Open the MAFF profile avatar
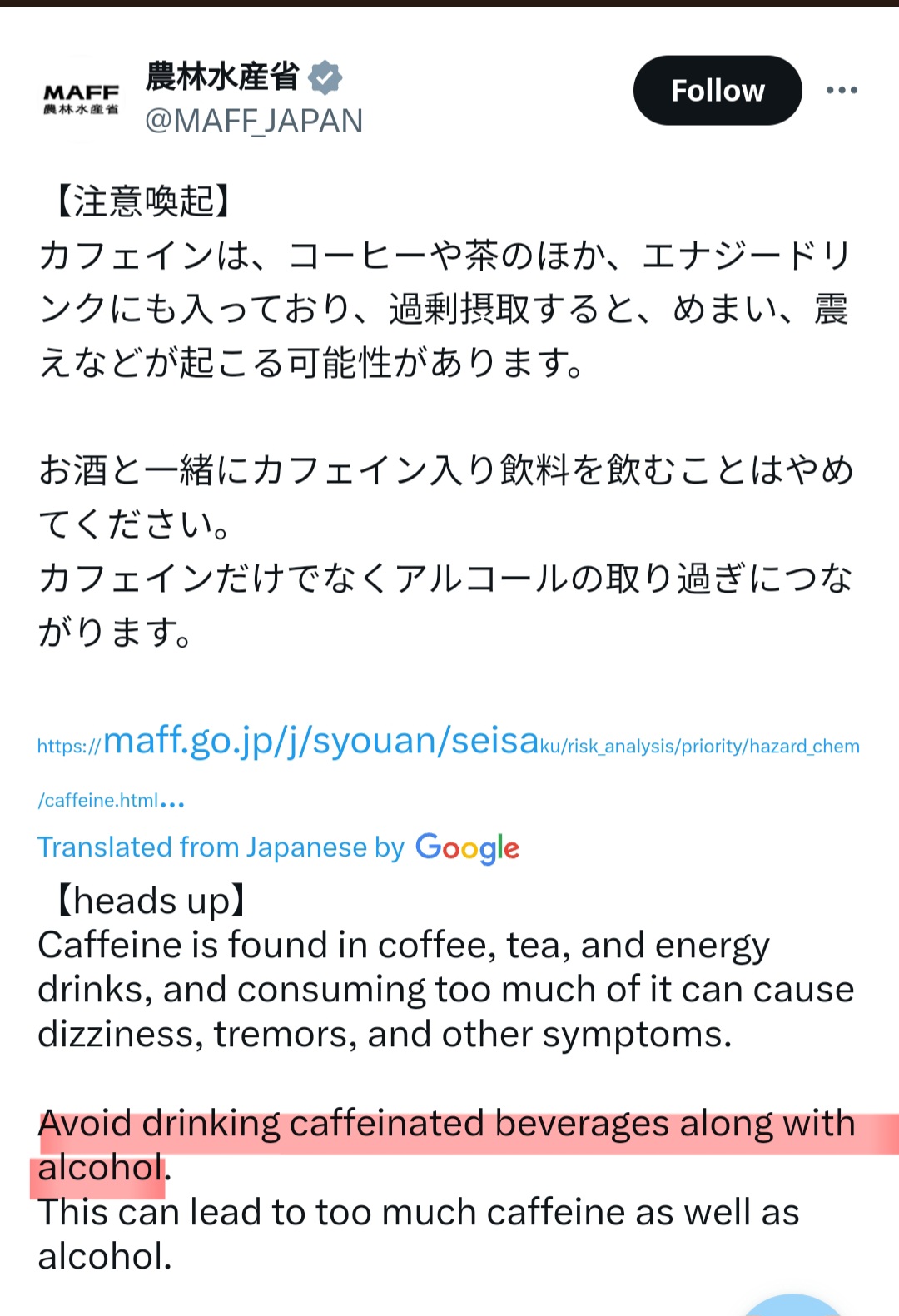The height and width of the screenshot is (1316, 899). (x=81, y=99)
